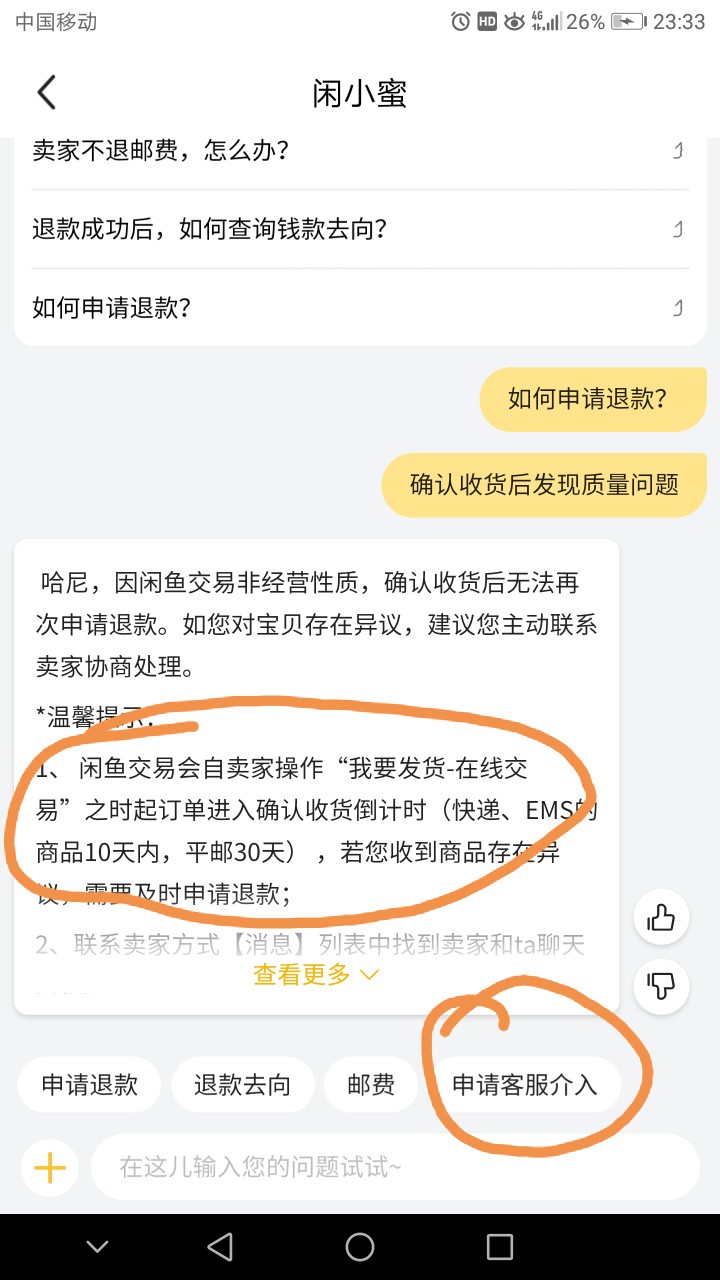Expand answer with 查看更多
This screenshot has width=720, height=1280.
(x=316, y=974)
